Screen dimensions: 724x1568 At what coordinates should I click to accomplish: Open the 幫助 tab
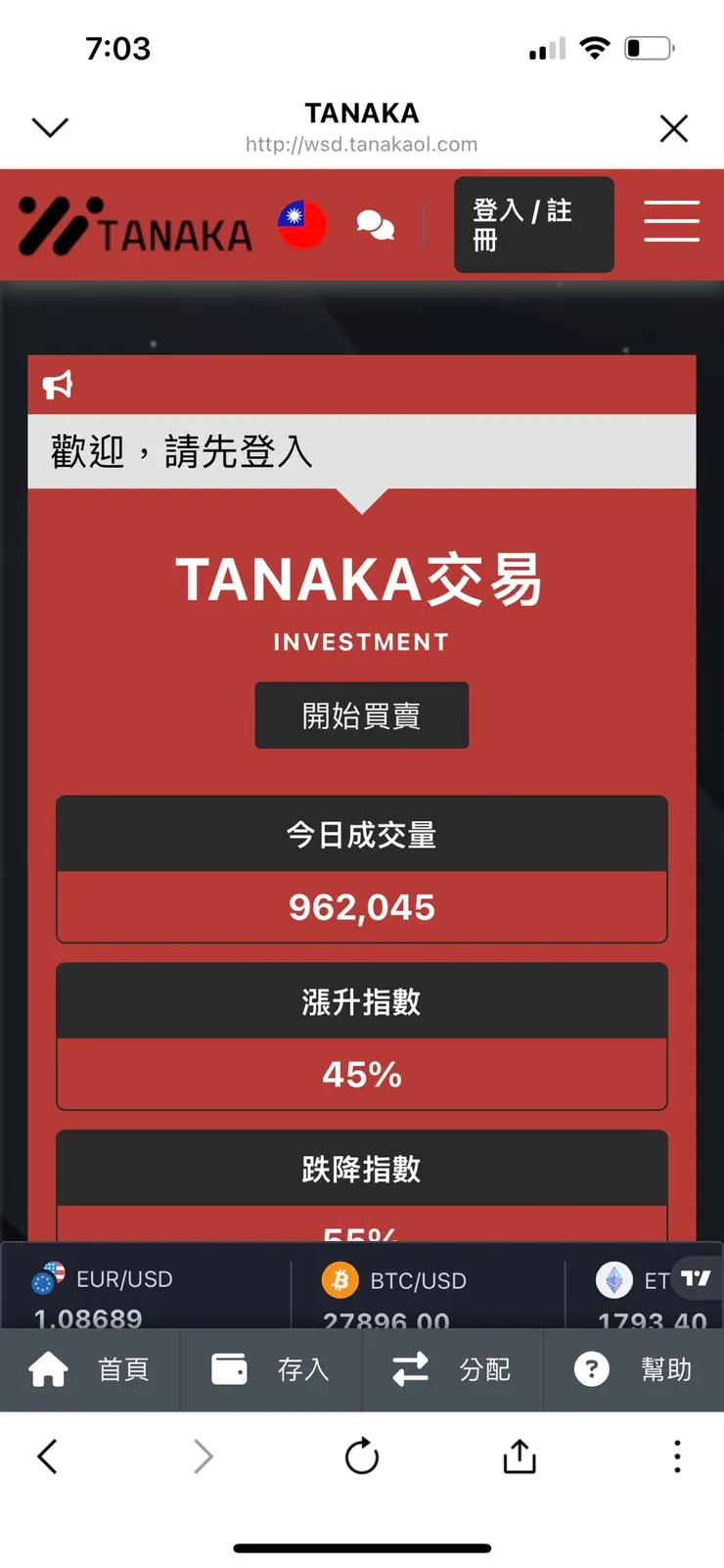pos(633,1369)
